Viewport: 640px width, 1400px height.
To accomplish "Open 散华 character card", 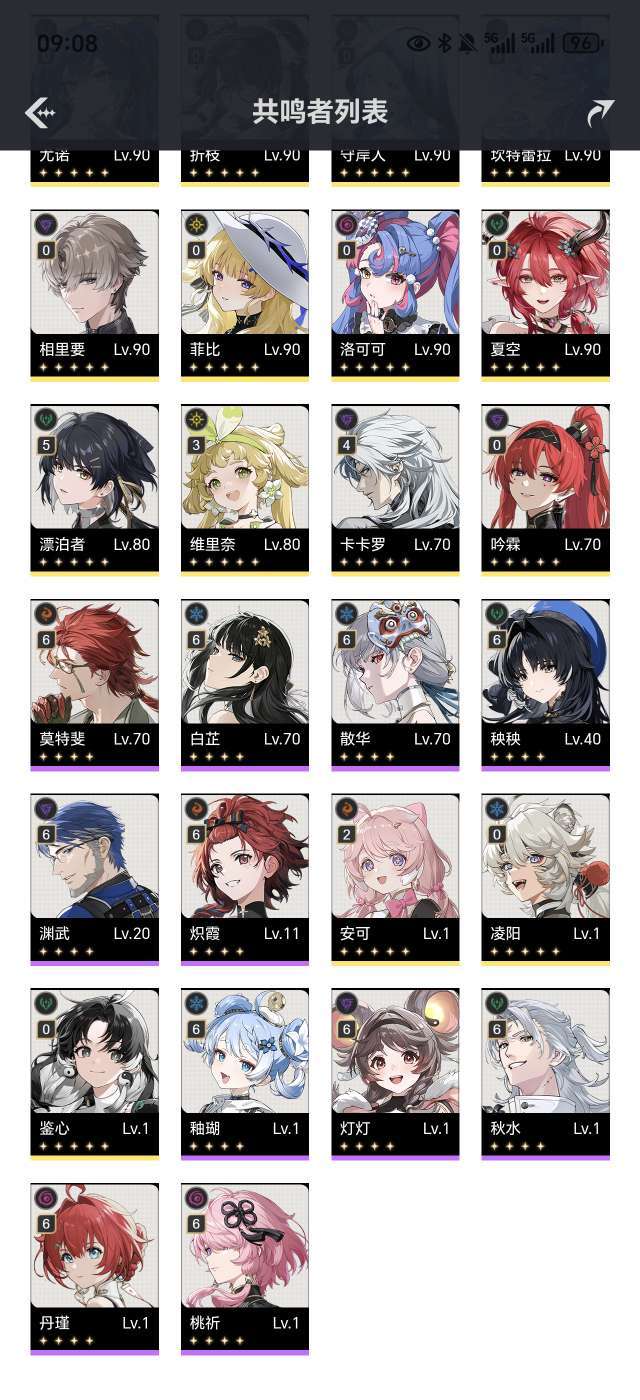I will (x=395, y=682).
